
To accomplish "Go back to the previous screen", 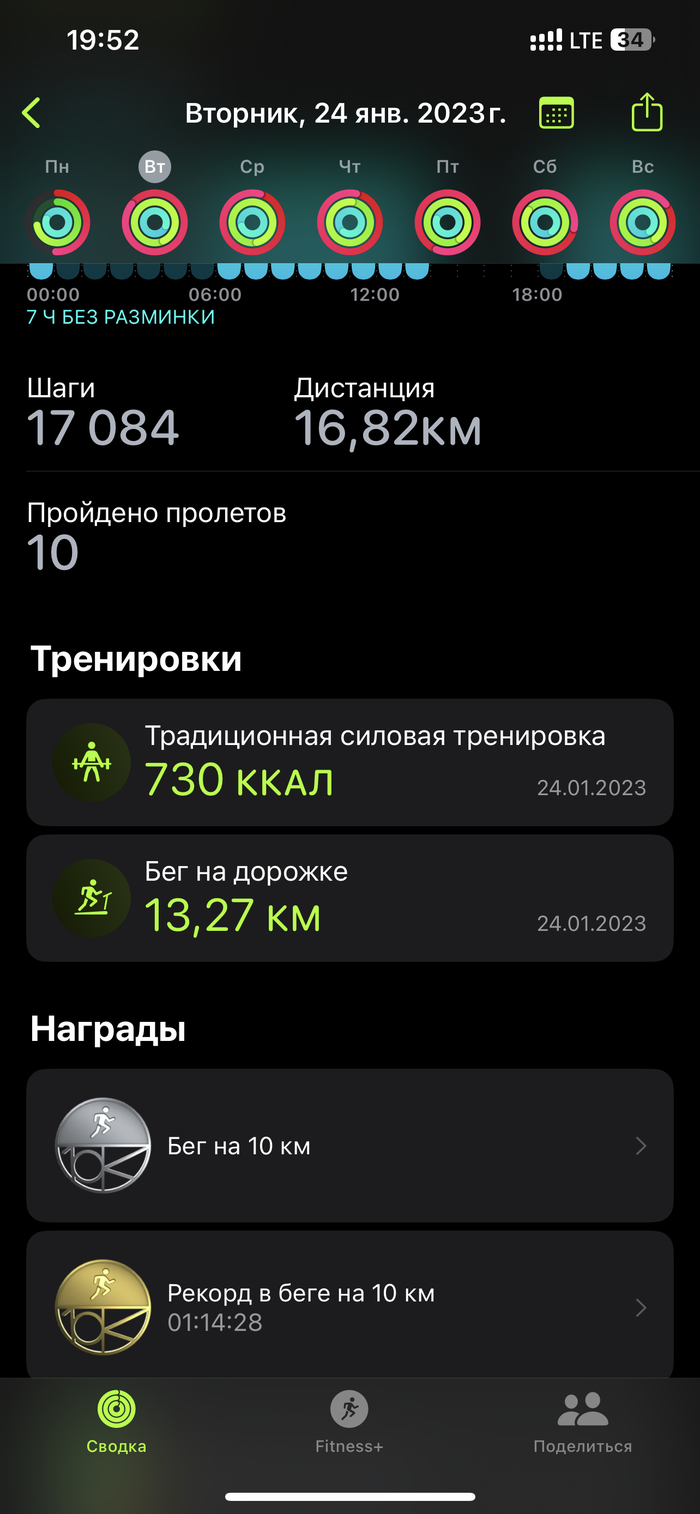I will (x=32, y=113).
